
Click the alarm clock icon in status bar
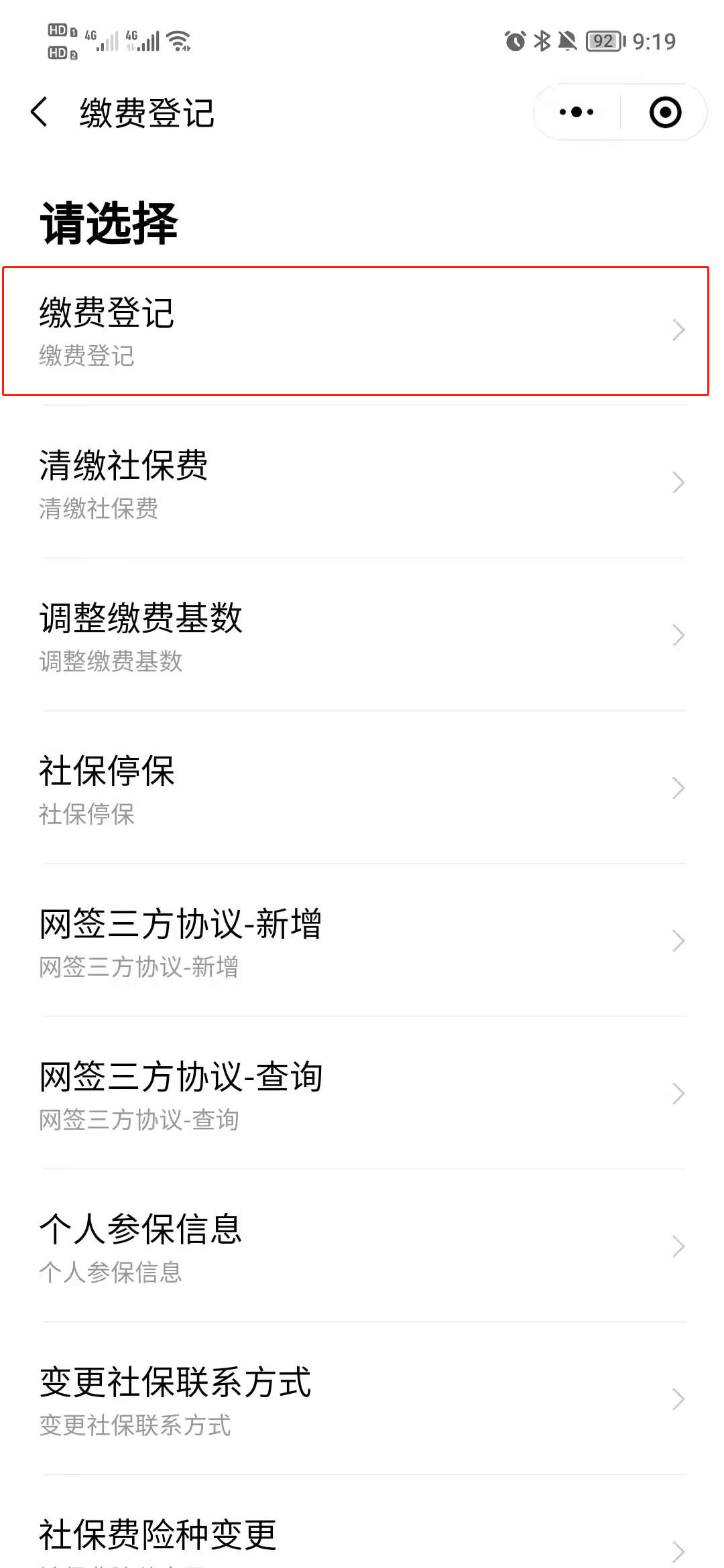[514, 42]
